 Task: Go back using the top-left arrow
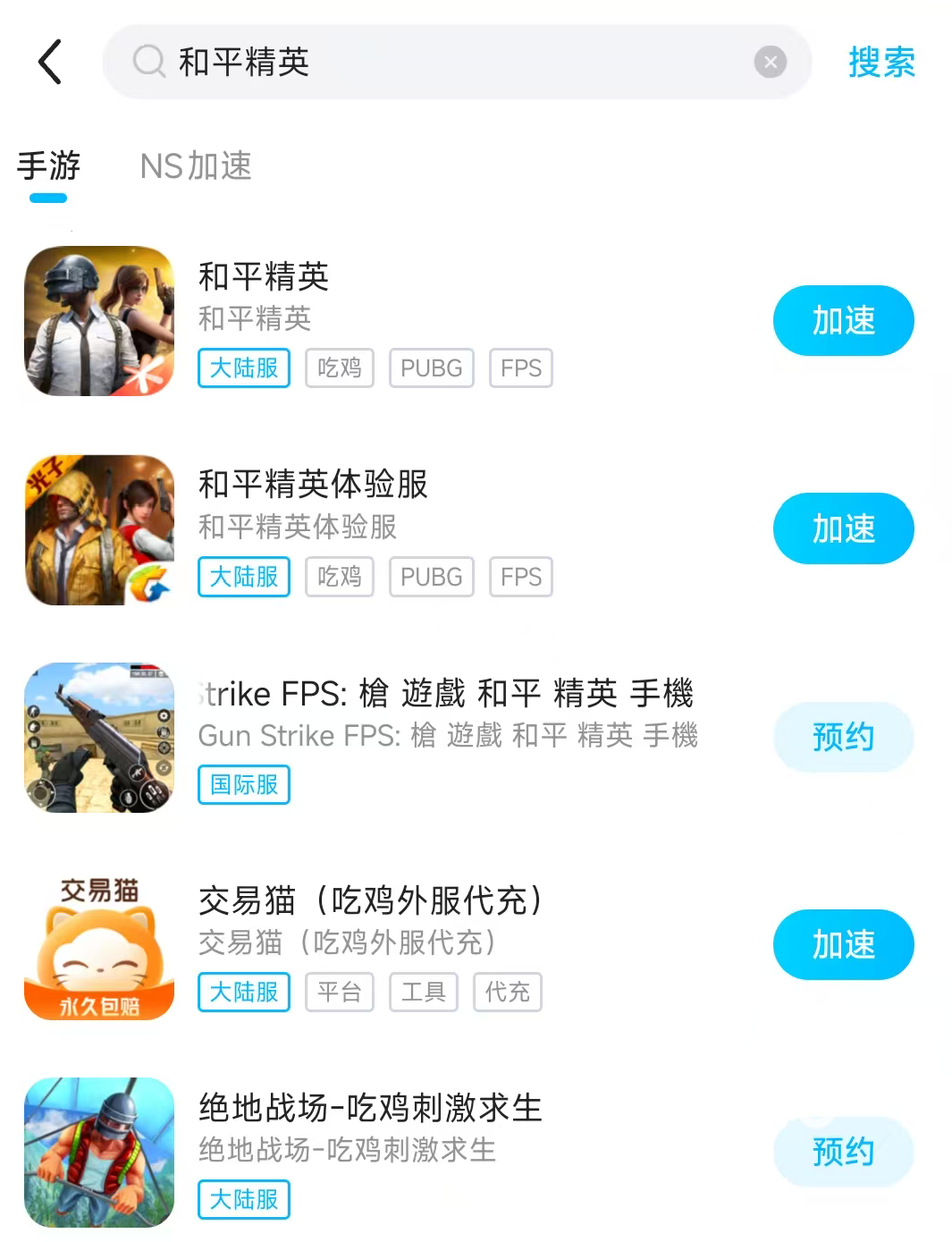51,62
